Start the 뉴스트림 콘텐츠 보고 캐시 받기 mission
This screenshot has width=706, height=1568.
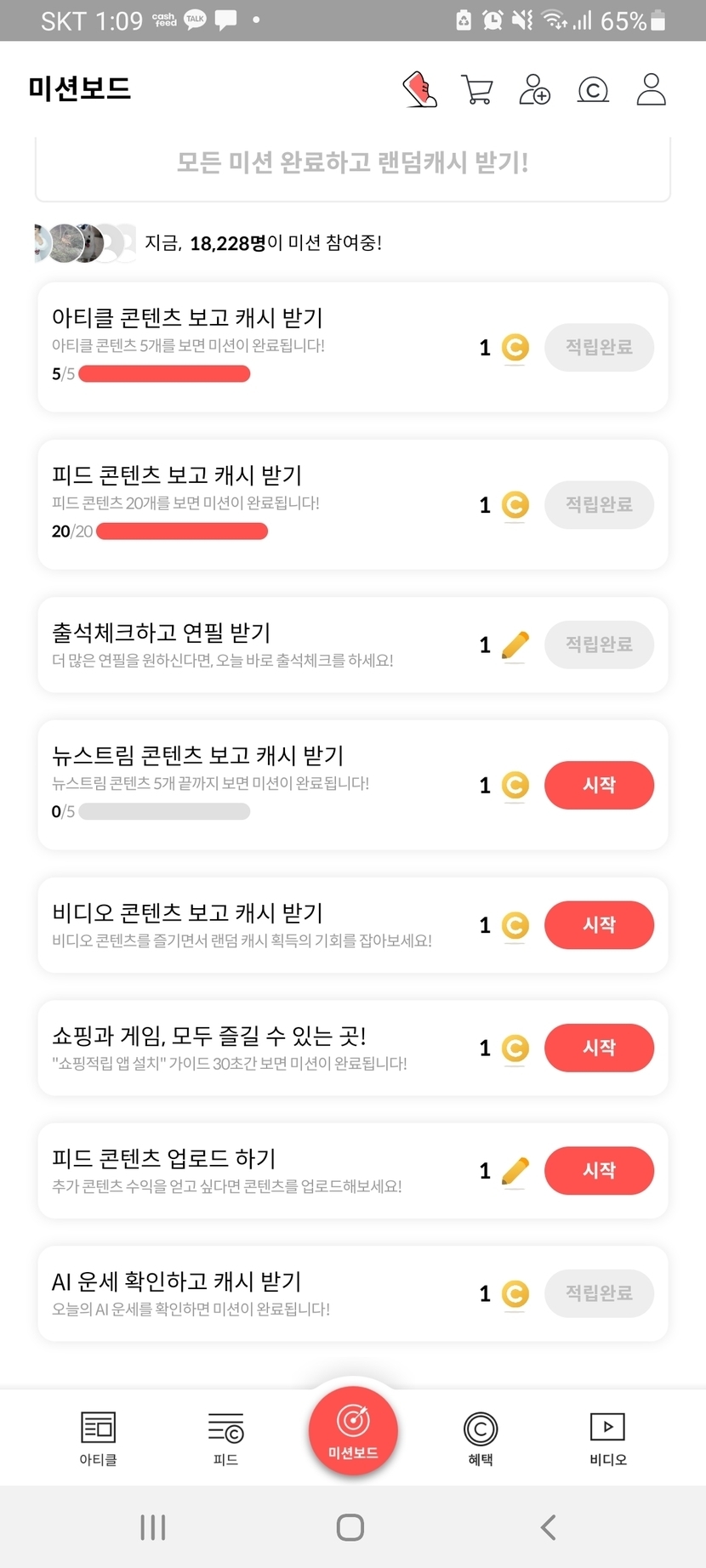599,785
